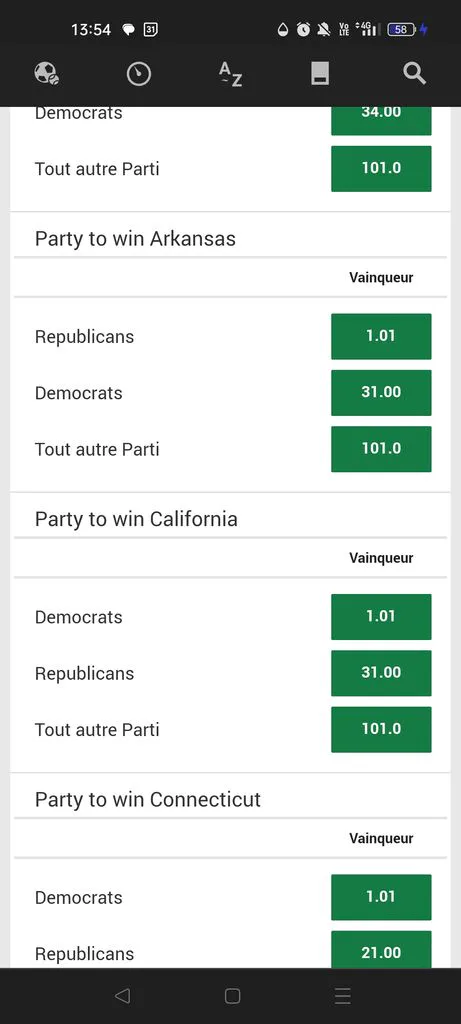Pick Tout autre Parti 101.0 for California
This screenshot has height=1024, width=461.
point(381,729)
